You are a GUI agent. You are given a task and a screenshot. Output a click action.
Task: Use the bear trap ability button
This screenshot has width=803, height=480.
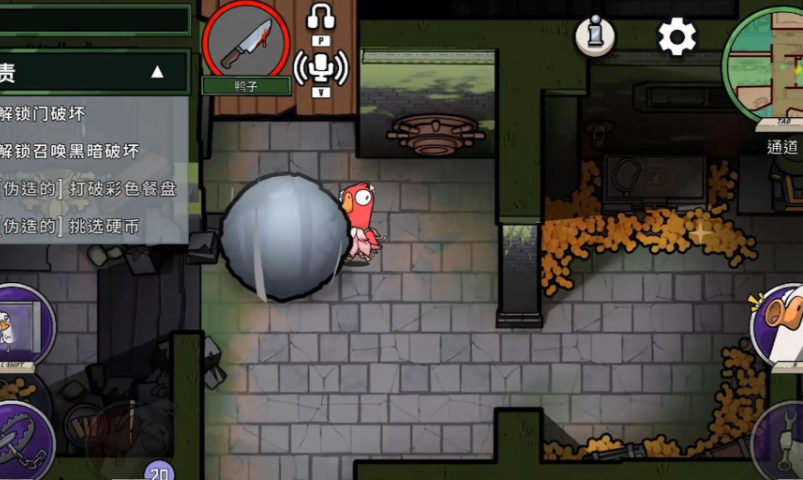(x=22, y=440)
